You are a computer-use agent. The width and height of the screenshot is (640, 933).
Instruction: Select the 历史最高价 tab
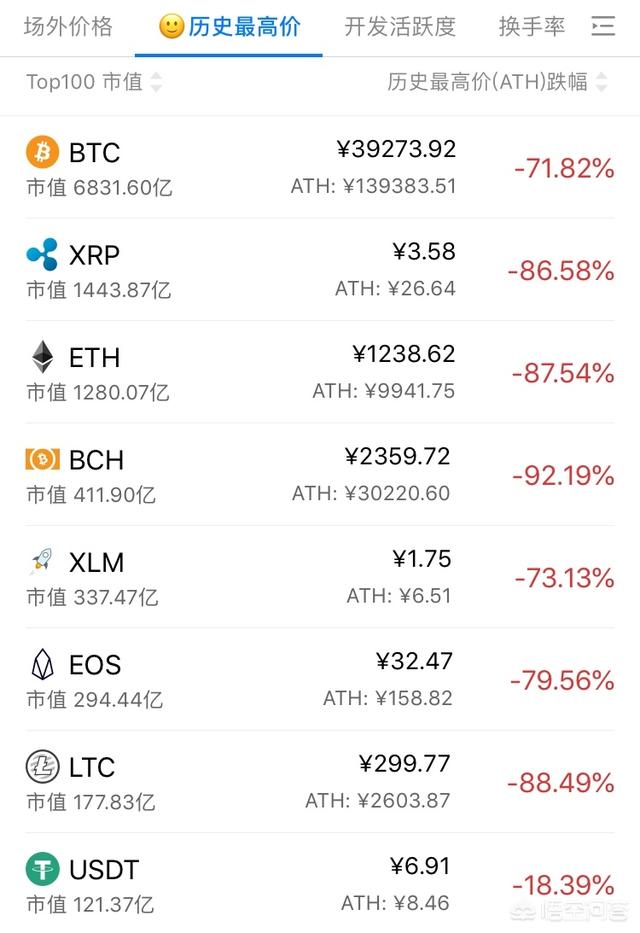231,27
